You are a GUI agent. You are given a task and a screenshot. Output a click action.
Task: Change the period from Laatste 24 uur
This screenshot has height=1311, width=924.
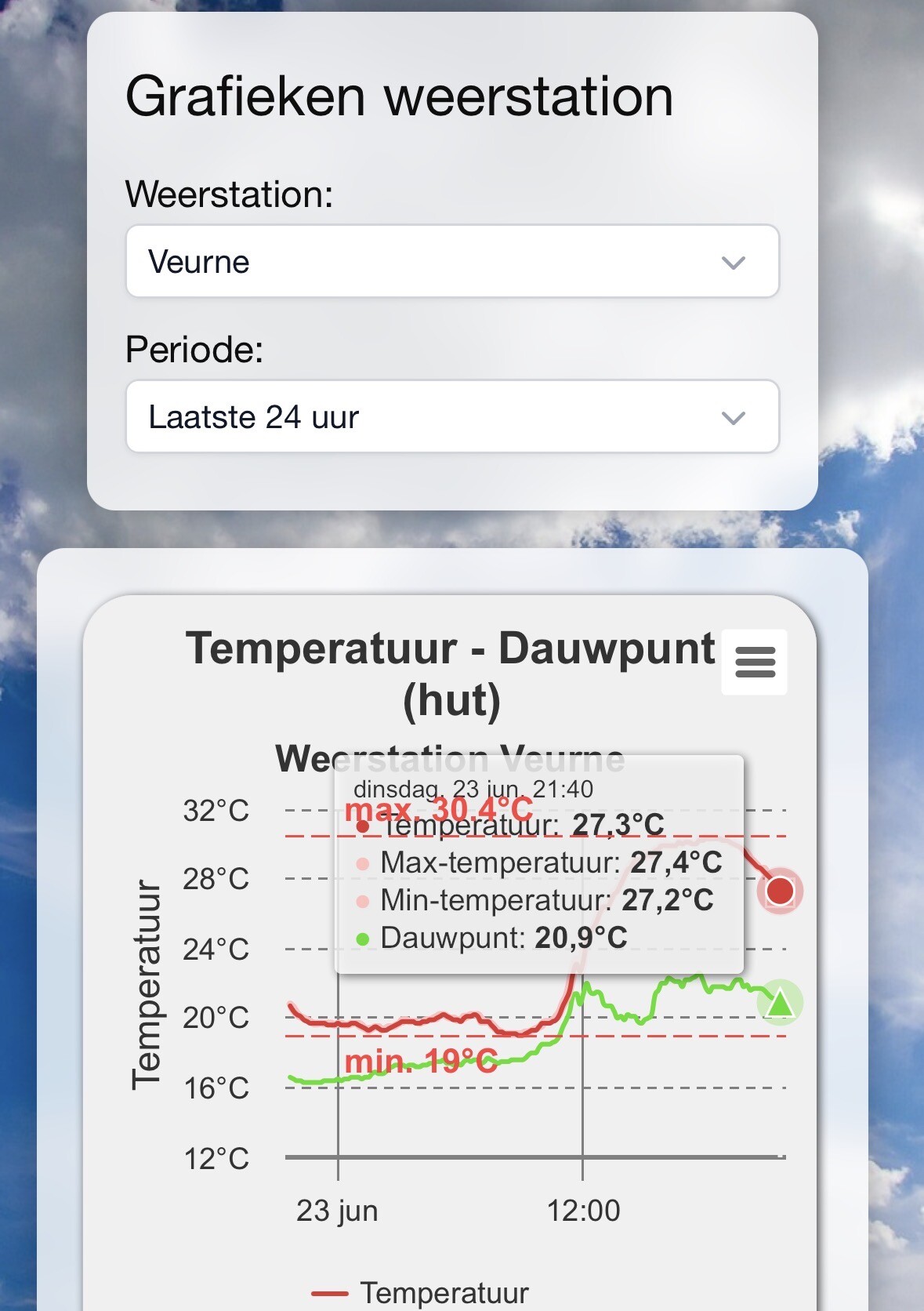click(x=452, y=416)
